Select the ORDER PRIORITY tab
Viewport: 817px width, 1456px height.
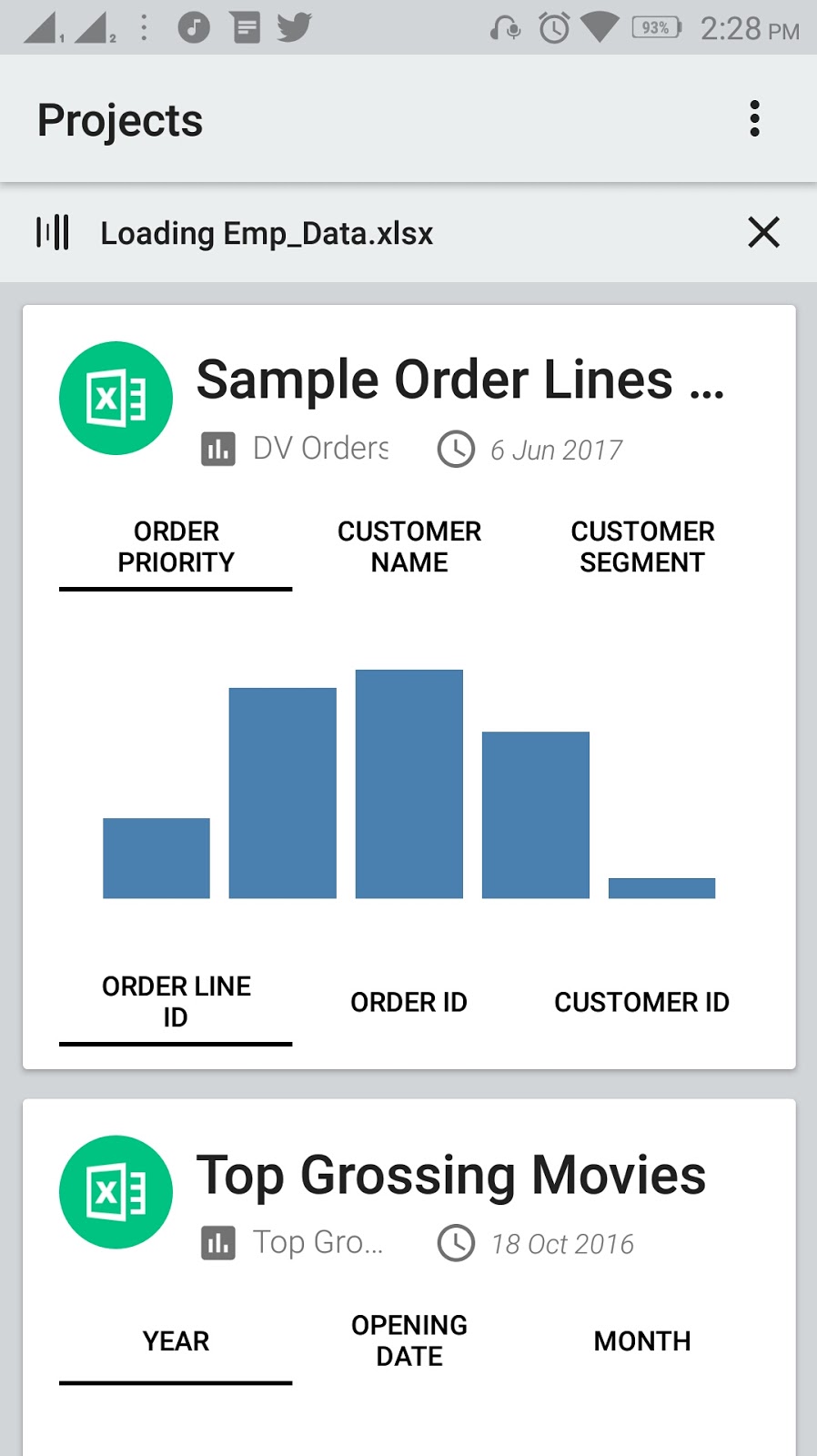tap(176, 546)
